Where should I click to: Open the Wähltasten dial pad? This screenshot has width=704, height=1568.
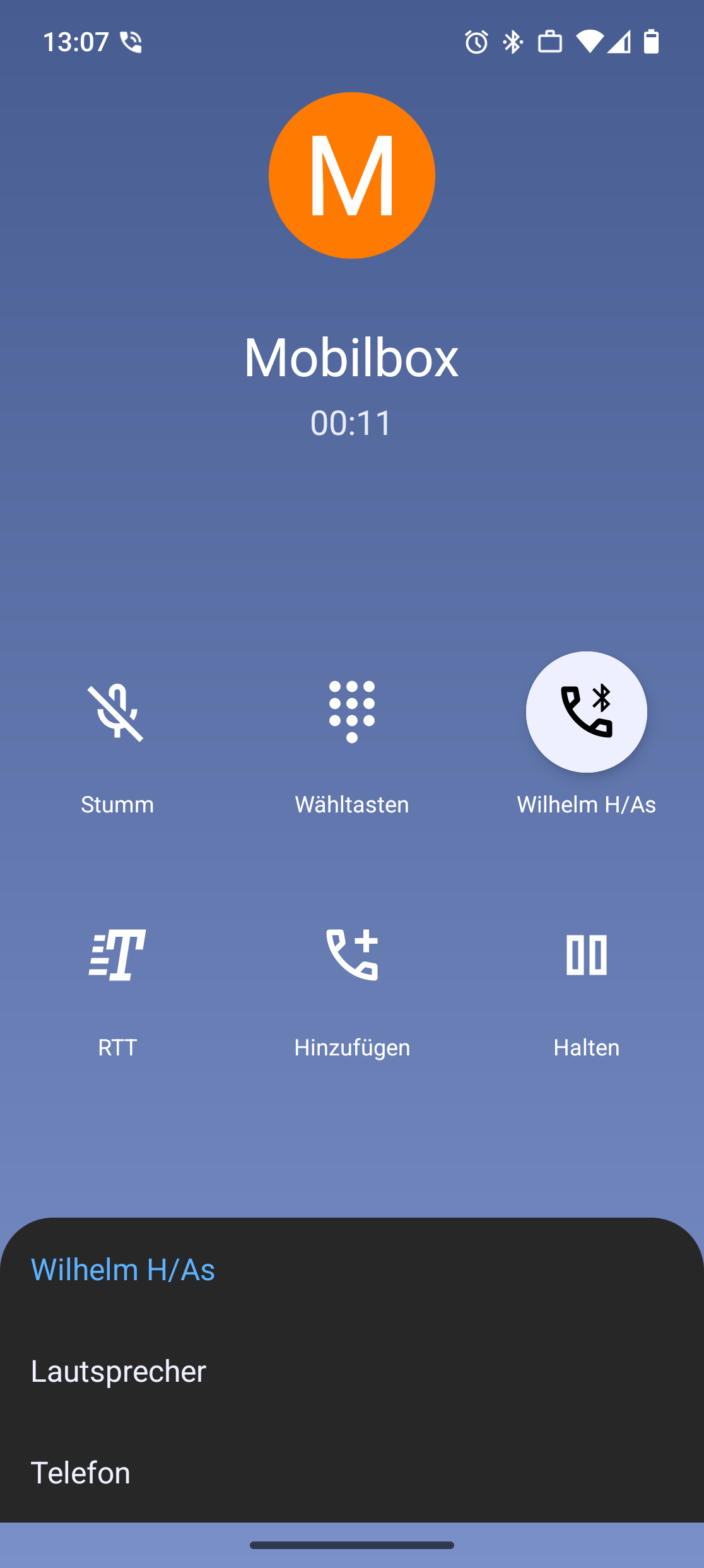(x=352, y=712)
